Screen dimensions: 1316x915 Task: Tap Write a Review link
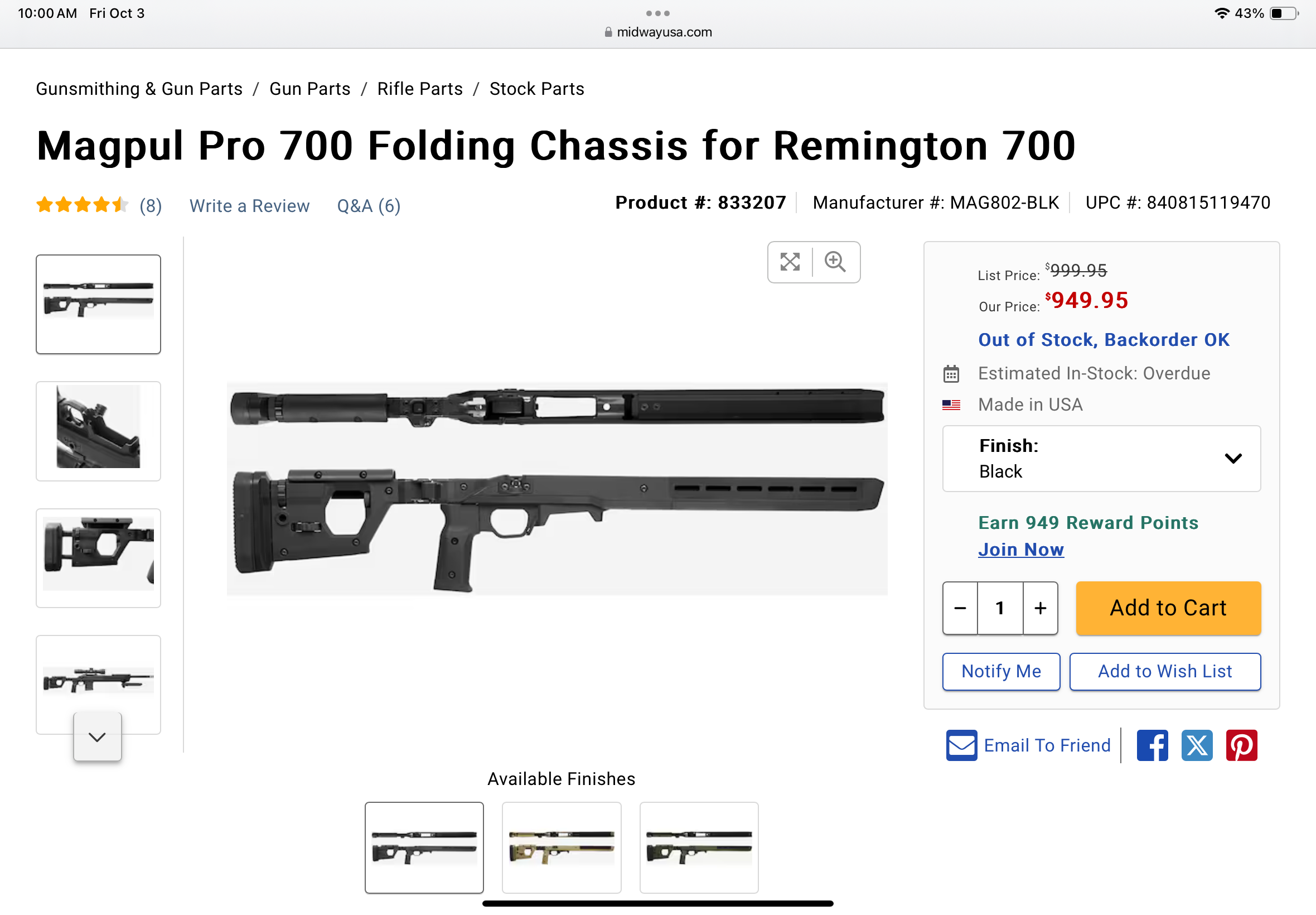[x=249, y=206]
